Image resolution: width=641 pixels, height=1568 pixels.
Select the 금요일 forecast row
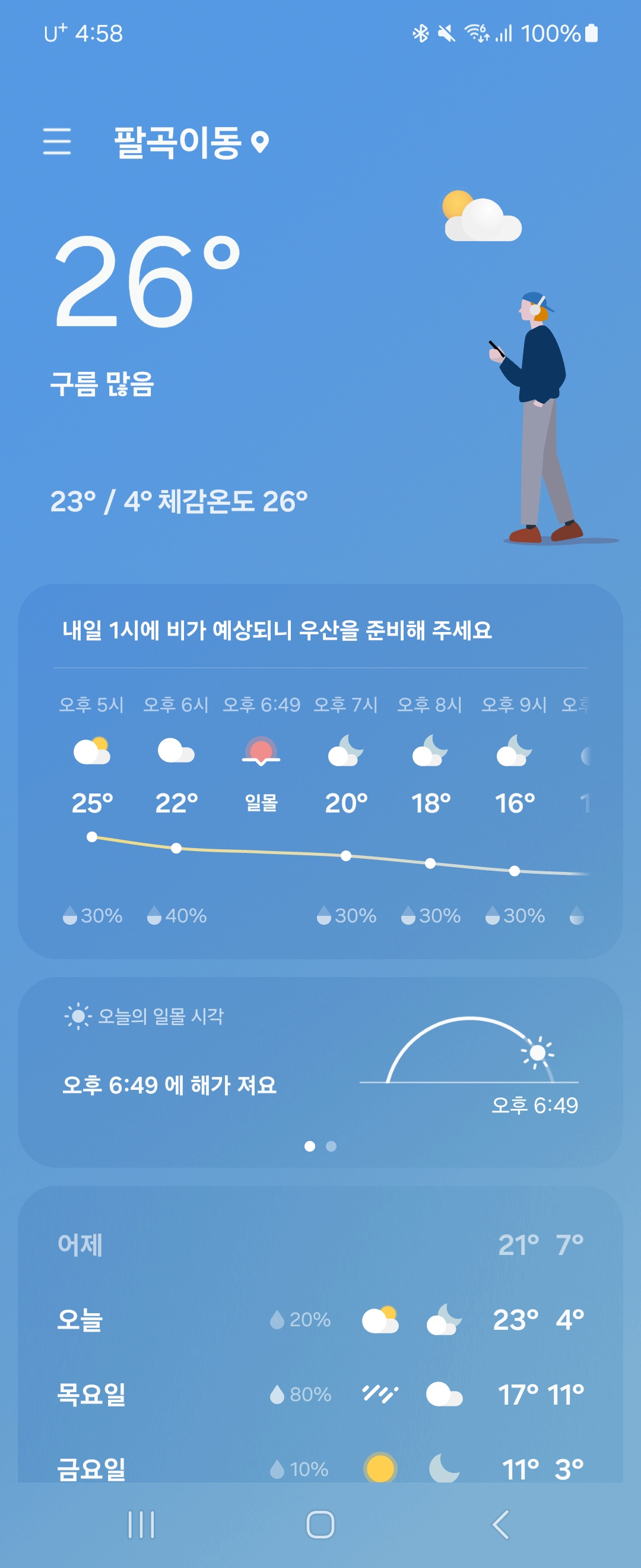pos(320,1467)
